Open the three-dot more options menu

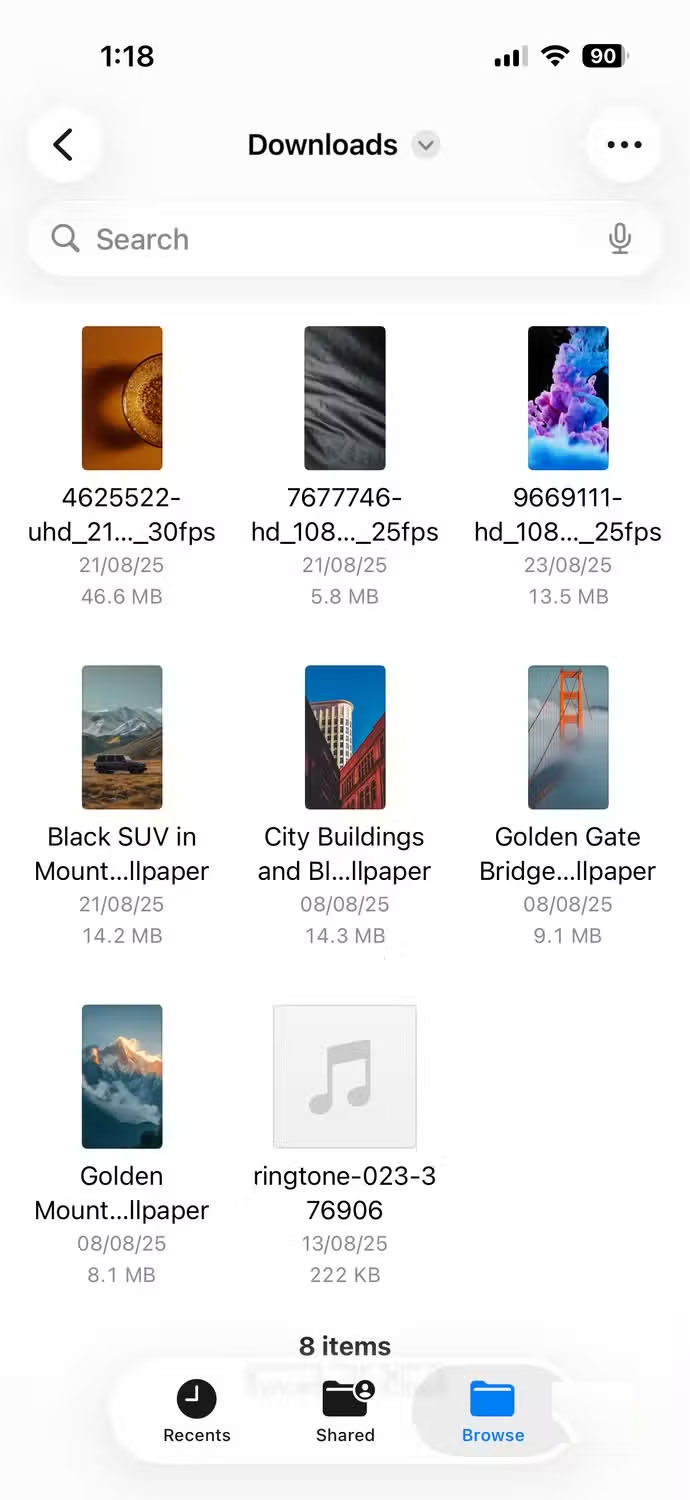pos(624,145)
